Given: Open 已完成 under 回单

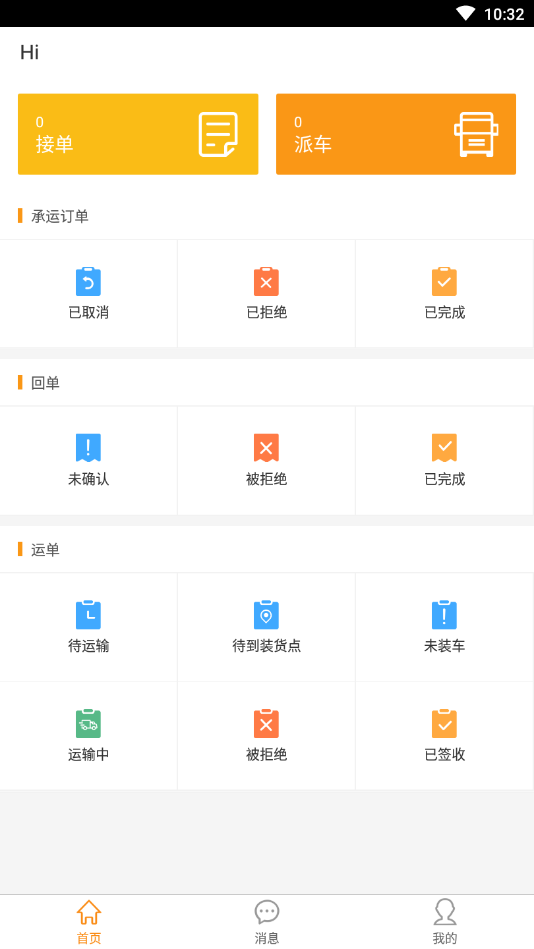Looking at the screenshot, I should 444,461.
